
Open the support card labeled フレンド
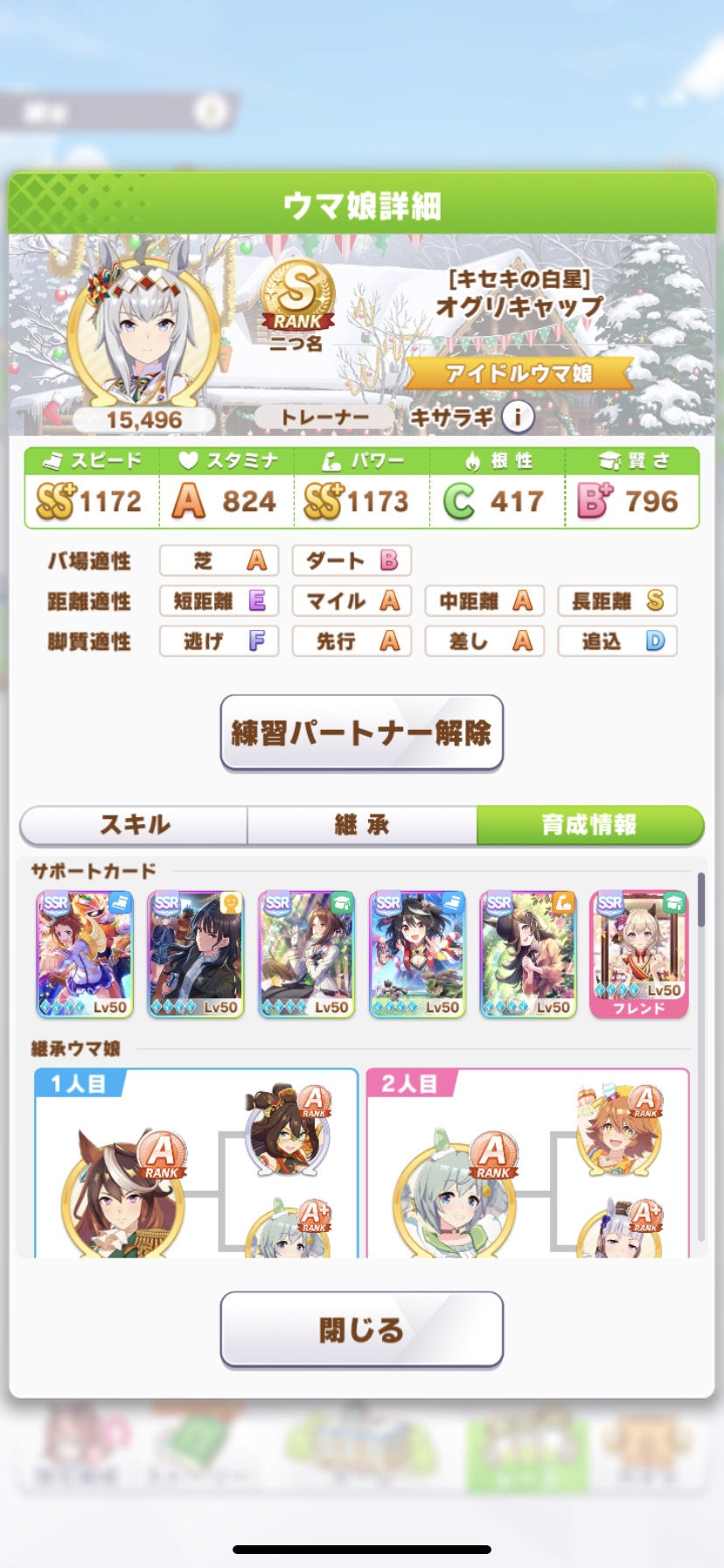click(638, 954)
